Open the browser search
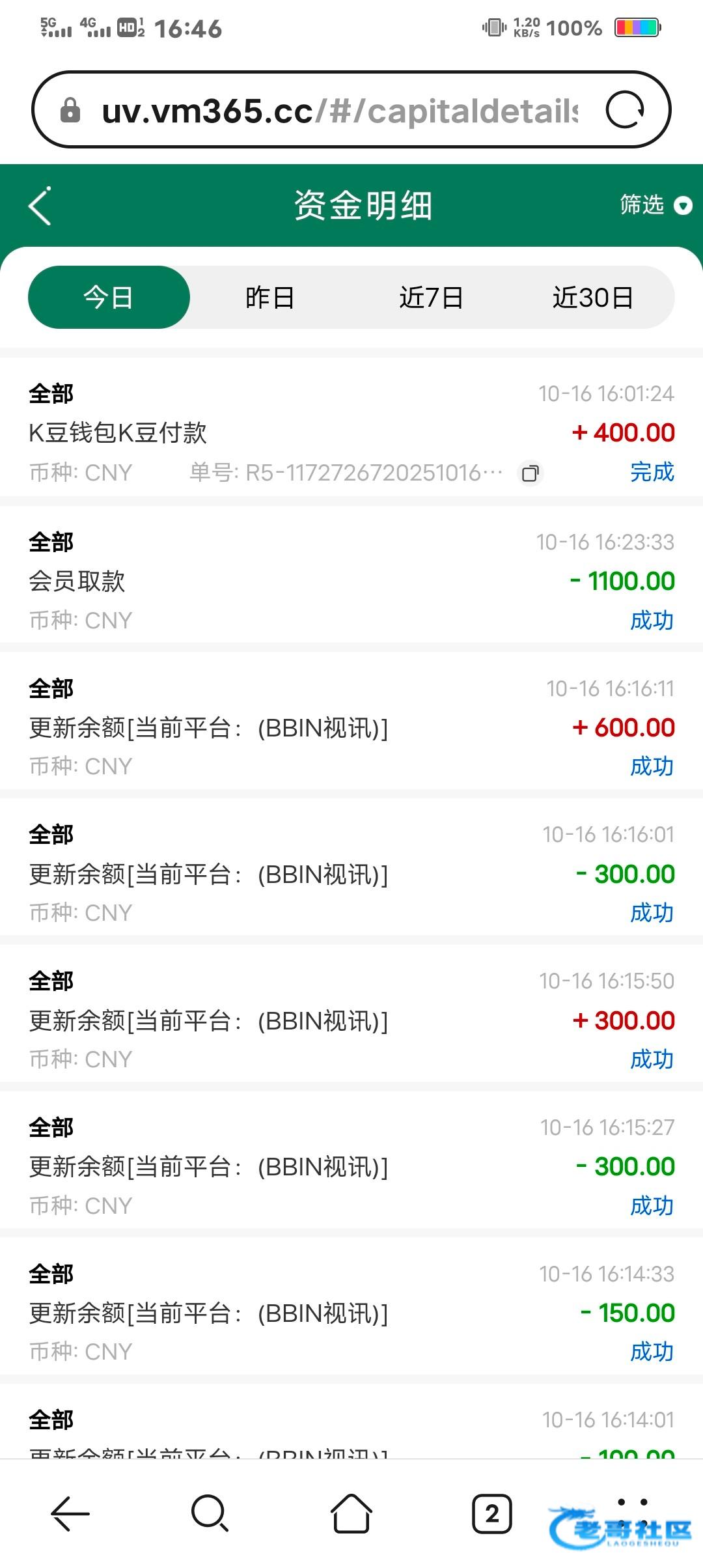This screenshot has height=1568, width=703. pos(210,1513)
